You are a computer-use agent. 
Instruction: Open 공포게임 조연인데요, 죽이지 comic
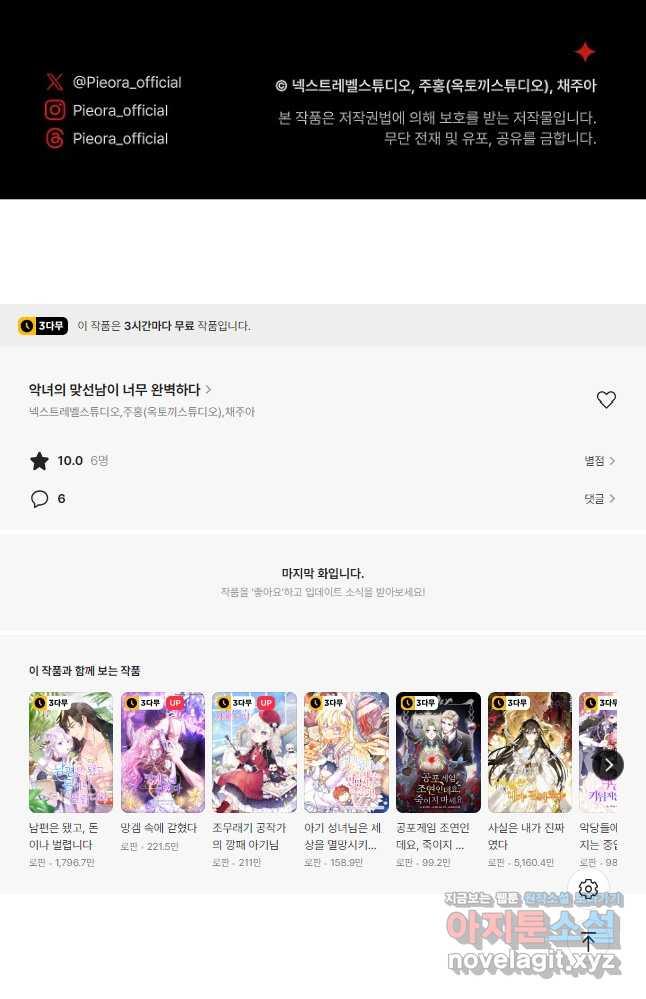click(x=438, y=752)
